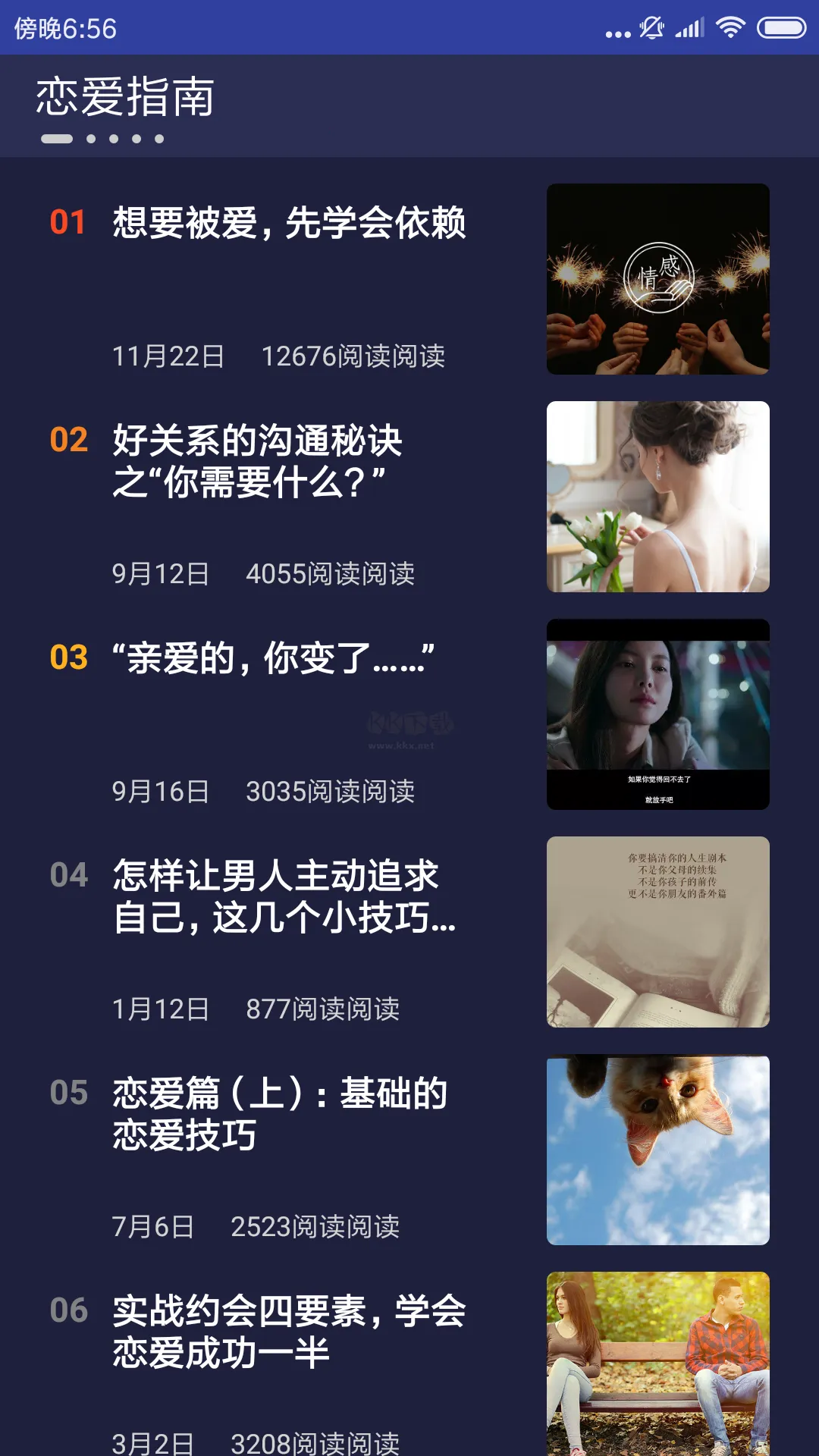Image resolution: width=819 pixels, height=1456 pixels.
Task: Tap the muted notifications bell icon
Action: [651, 27]
